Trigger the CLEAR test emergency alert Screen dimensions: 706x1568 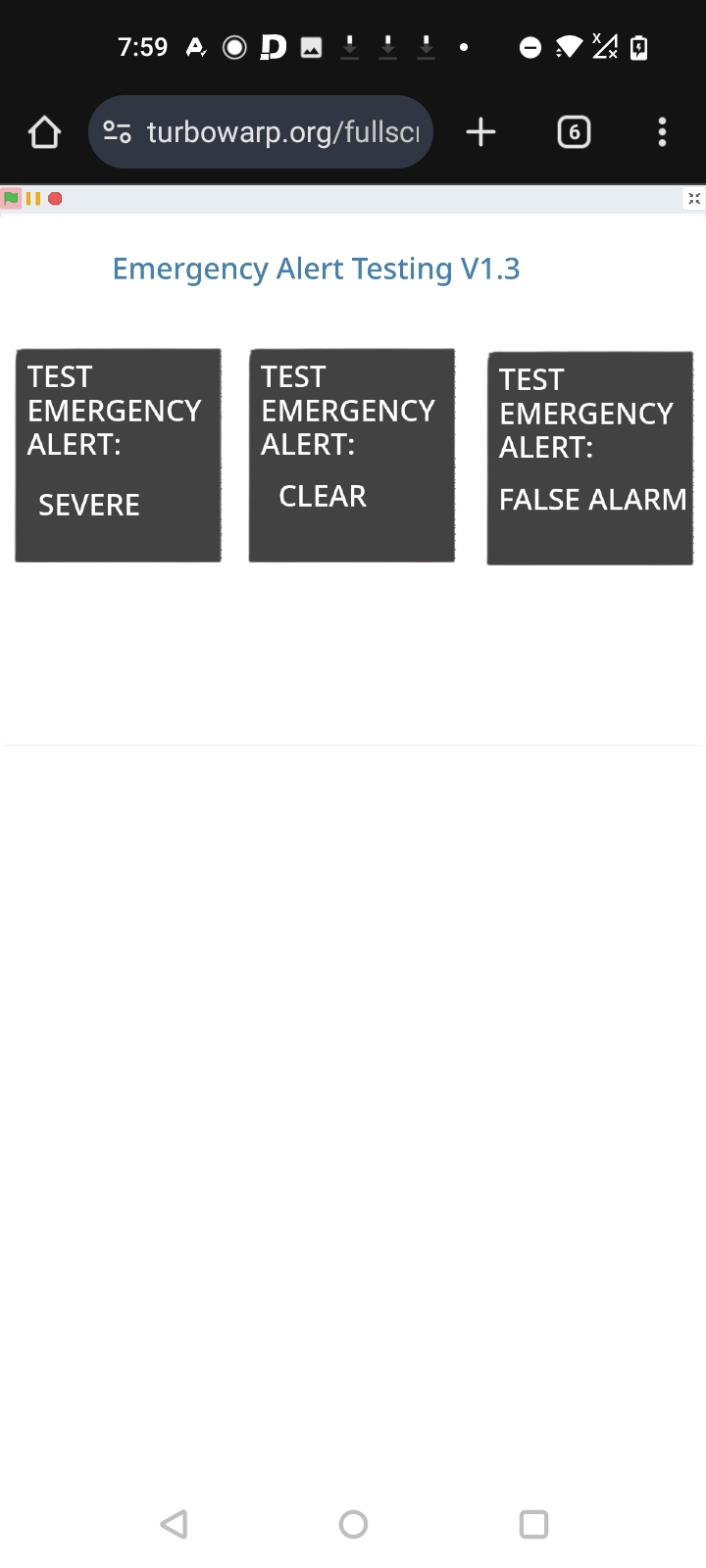(352, 455)
